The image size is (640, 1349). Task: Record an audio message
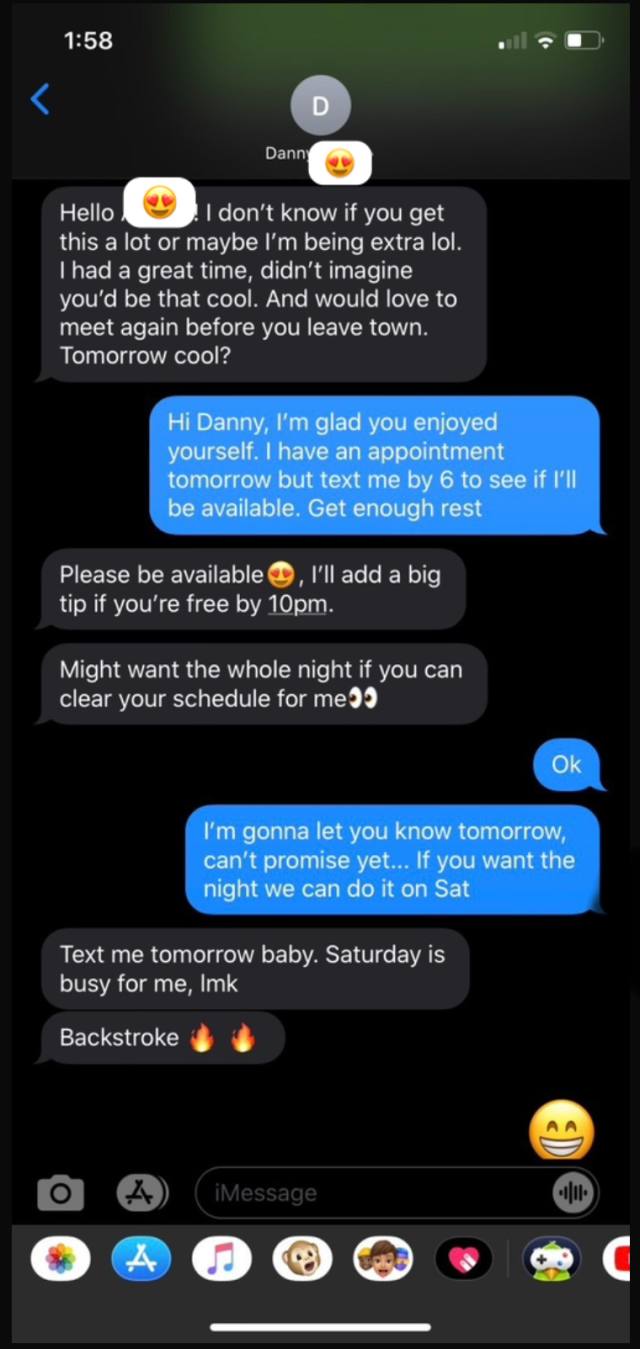(x=573, y=1192)
